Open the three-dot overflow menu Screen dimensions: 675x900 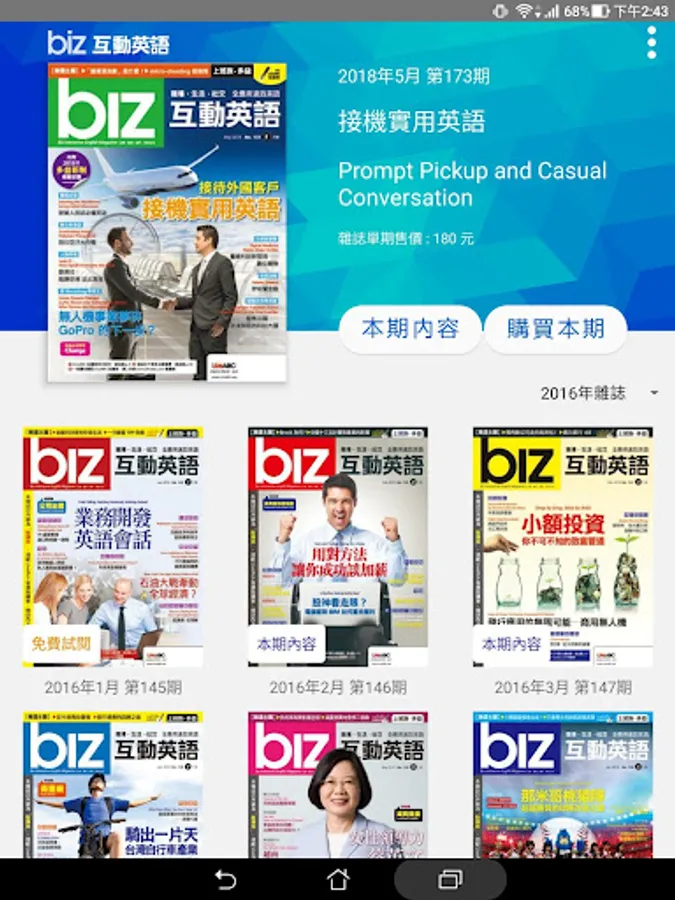(x=651, y=42)
